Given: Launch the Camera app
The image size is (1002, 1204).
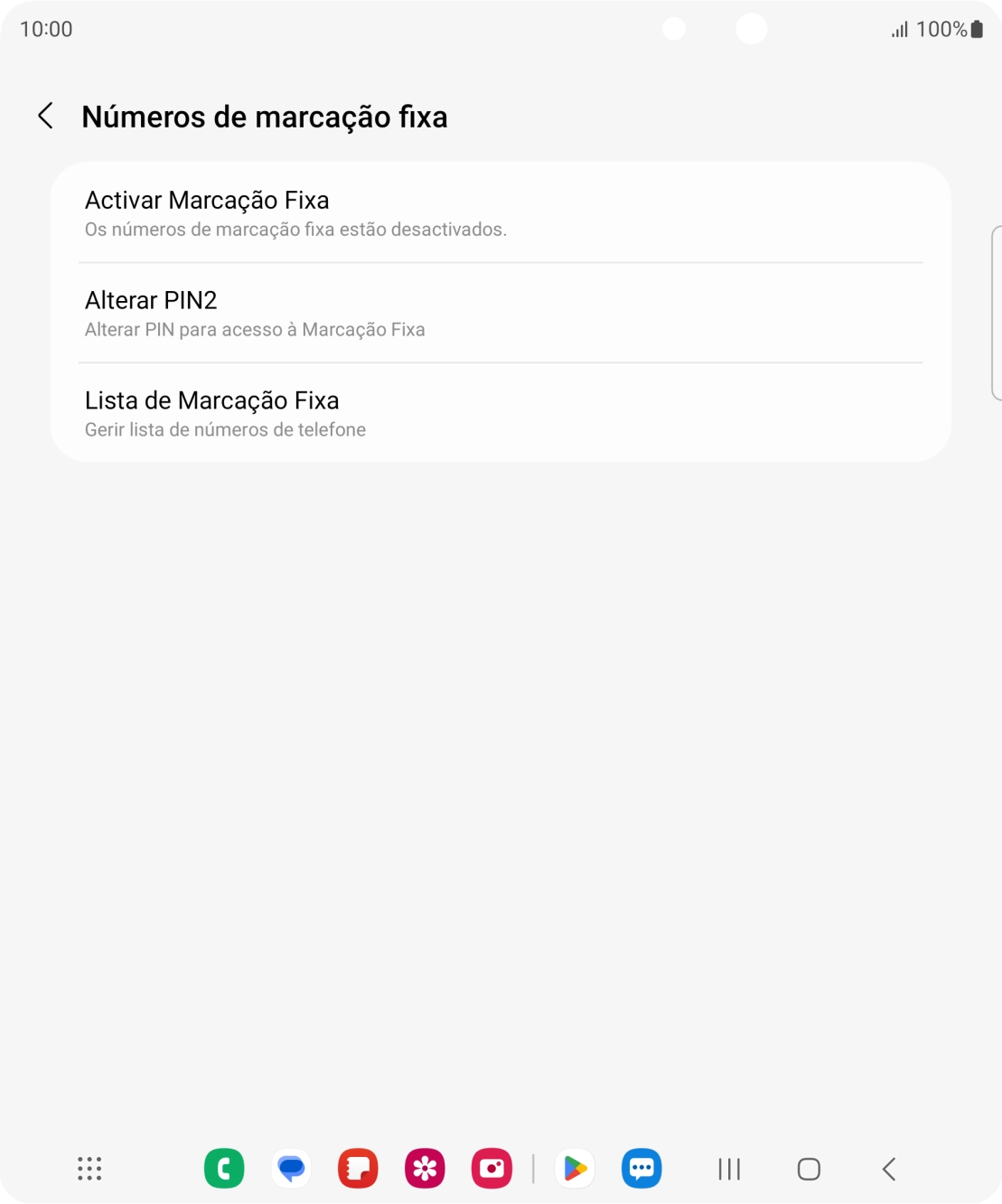Looking at the screenshot, I should pos(492,1168).
